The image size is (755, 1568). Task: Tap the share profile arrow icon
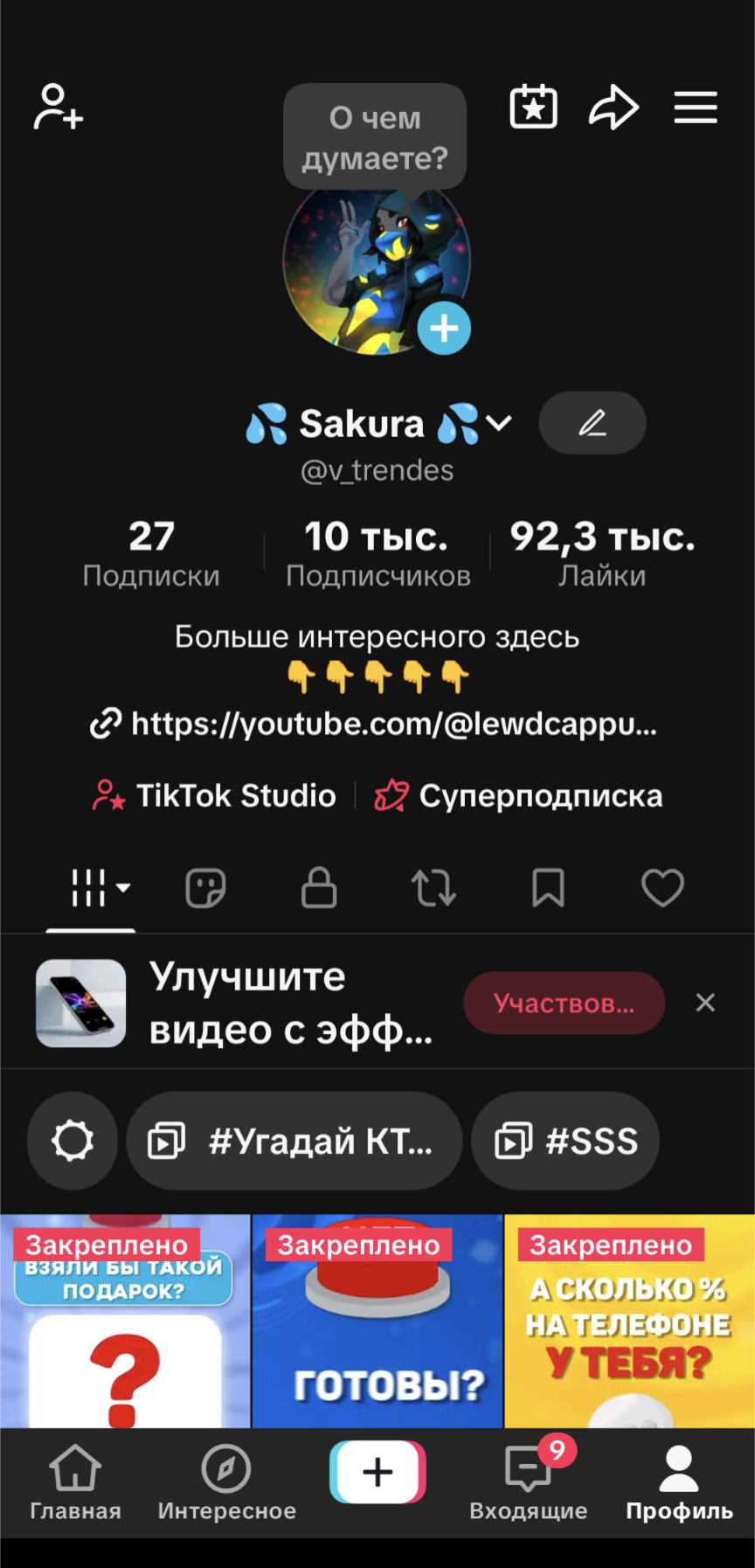pos(613,107)
